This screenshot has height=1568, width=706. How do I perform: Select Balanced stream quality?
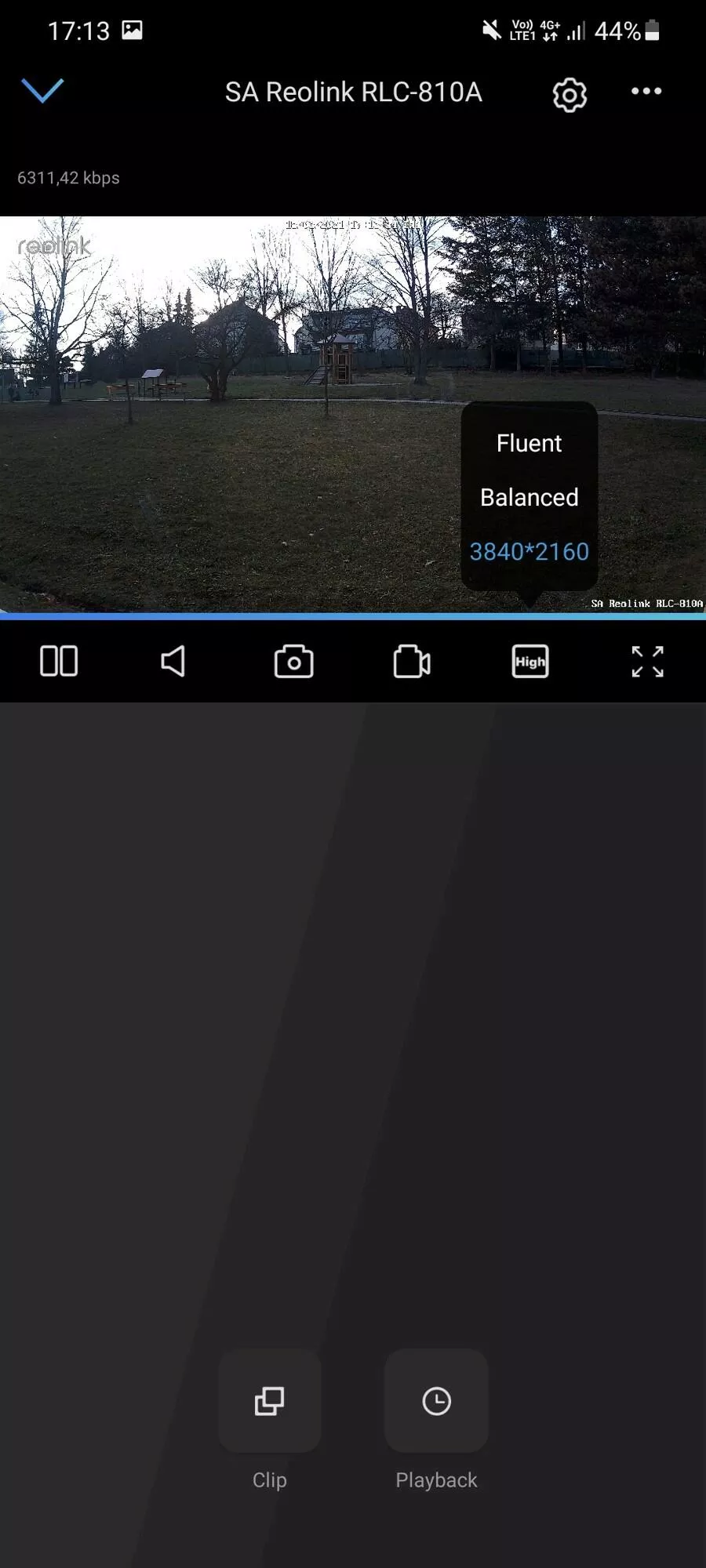[529, 497]
